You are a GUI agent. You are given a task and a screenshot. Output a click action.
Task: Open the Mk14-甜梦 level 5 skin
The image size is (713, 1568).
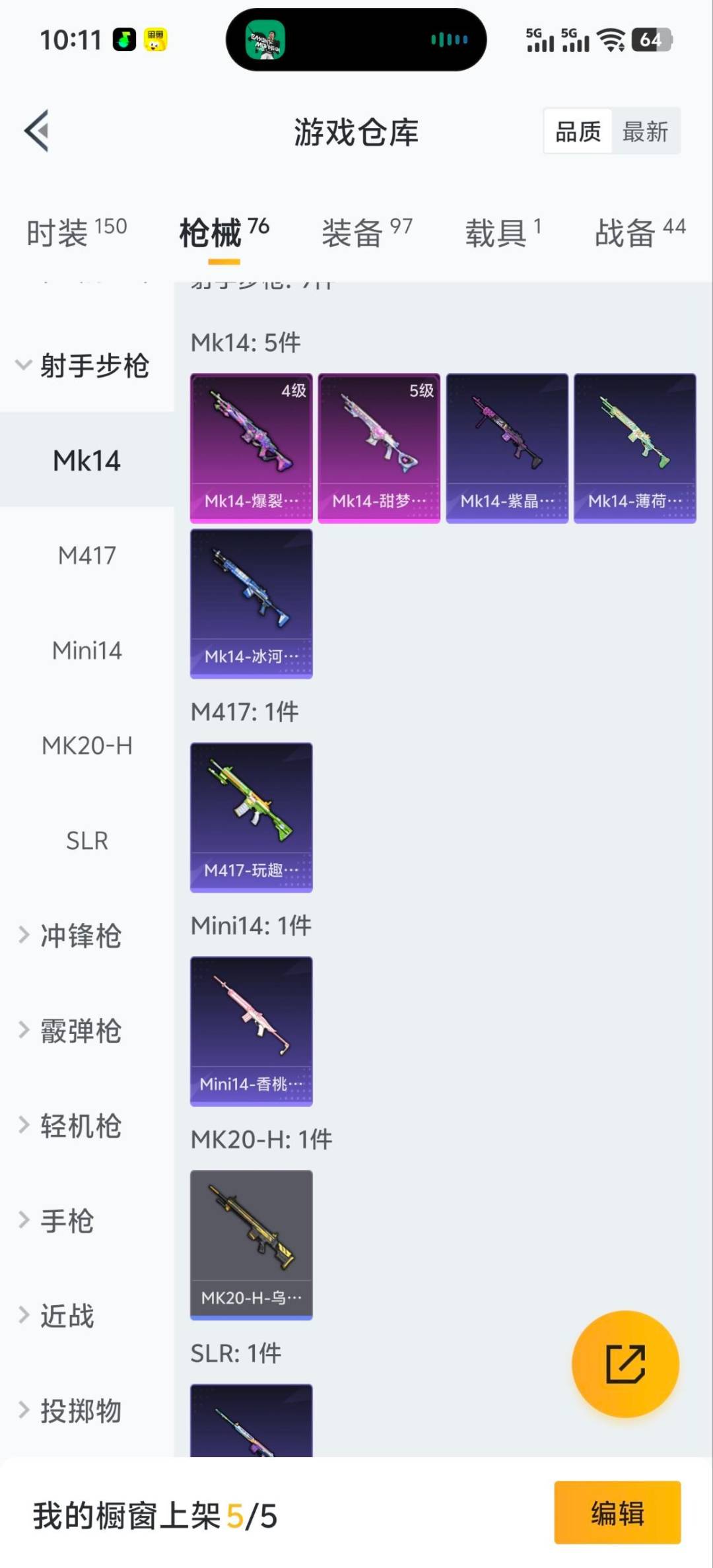click(379, 448)
